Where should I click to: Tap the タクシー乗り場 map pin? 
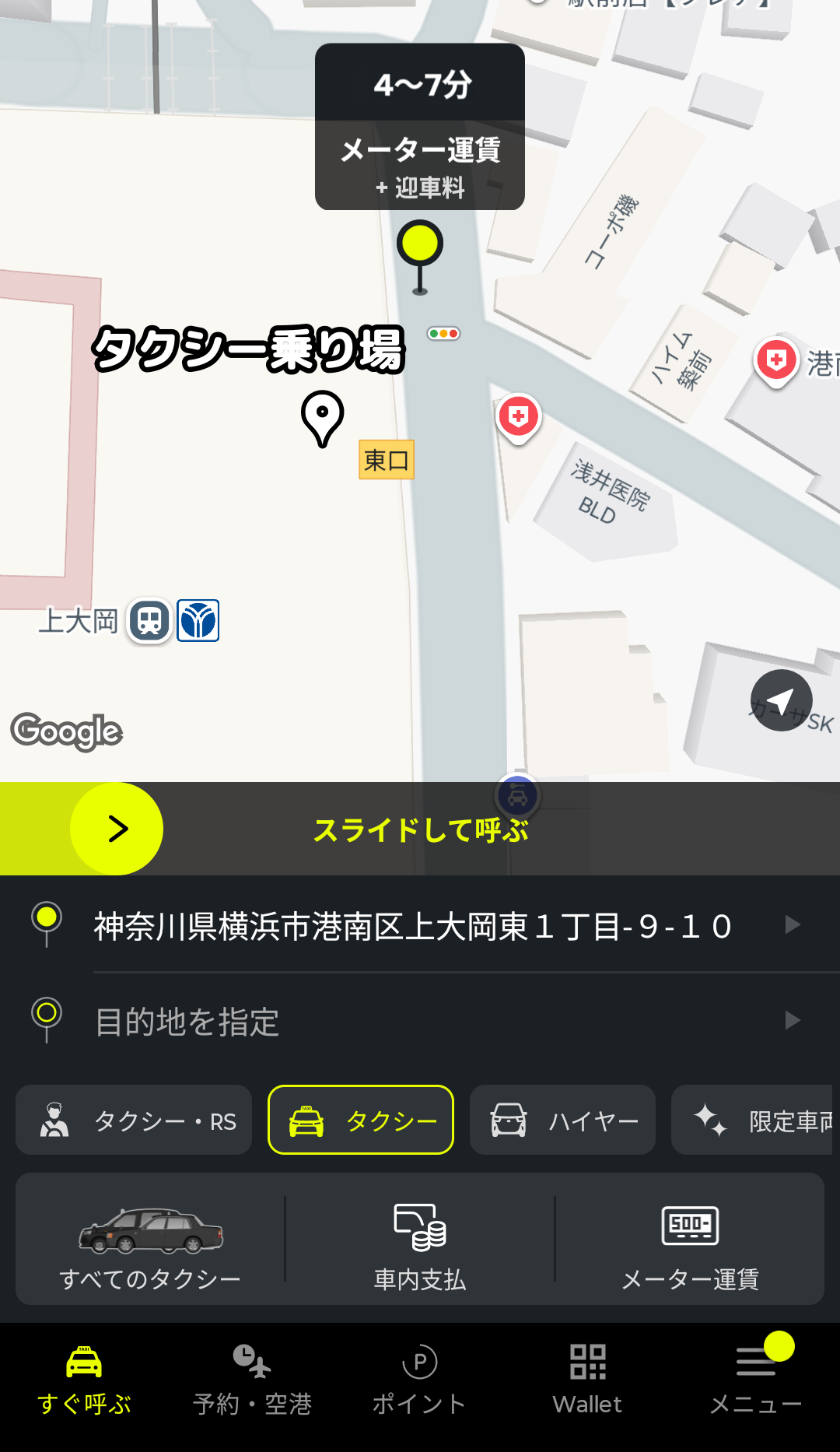[x=322, y=417]
